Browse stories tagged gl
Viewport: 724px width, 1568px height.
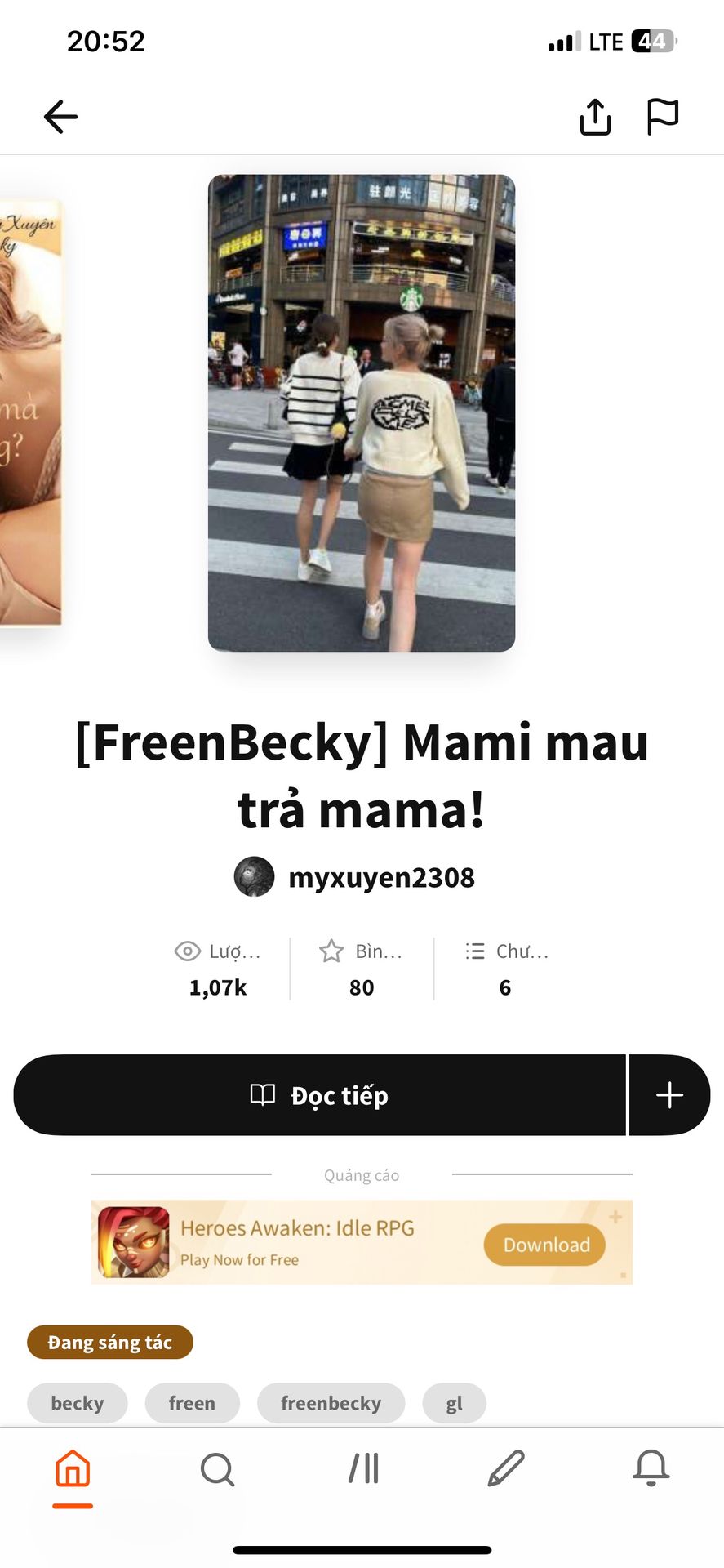pos(454,1403)
